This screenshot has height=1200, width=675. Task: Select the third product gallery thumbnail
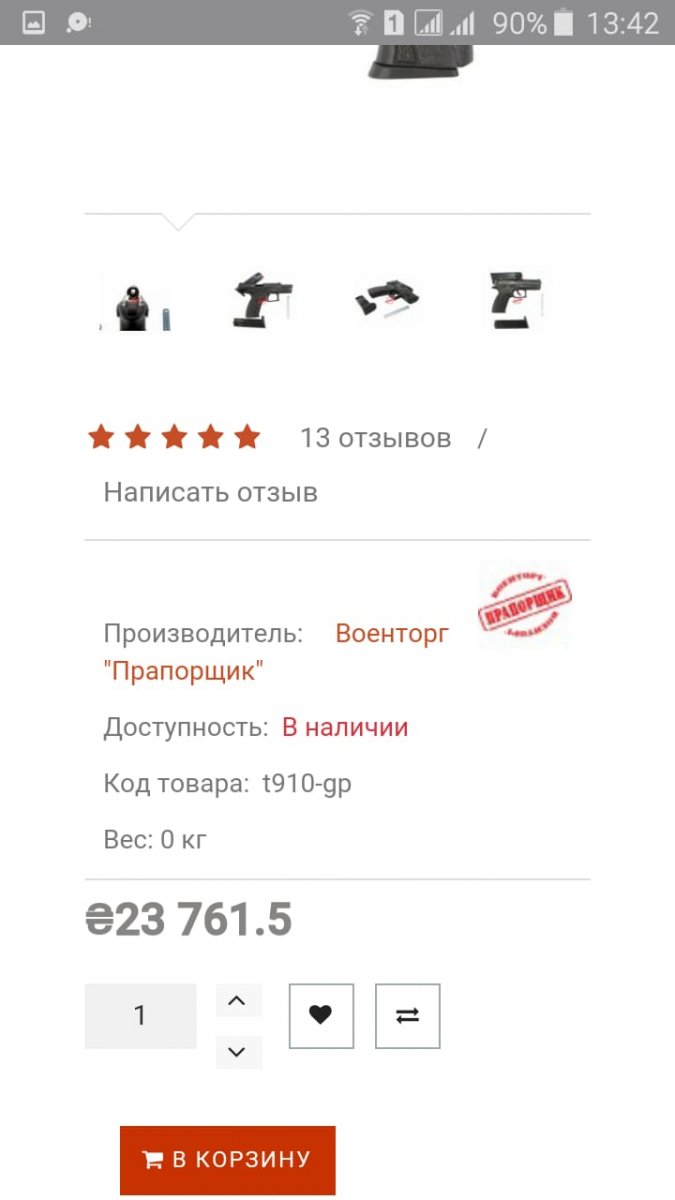(387, 300)
